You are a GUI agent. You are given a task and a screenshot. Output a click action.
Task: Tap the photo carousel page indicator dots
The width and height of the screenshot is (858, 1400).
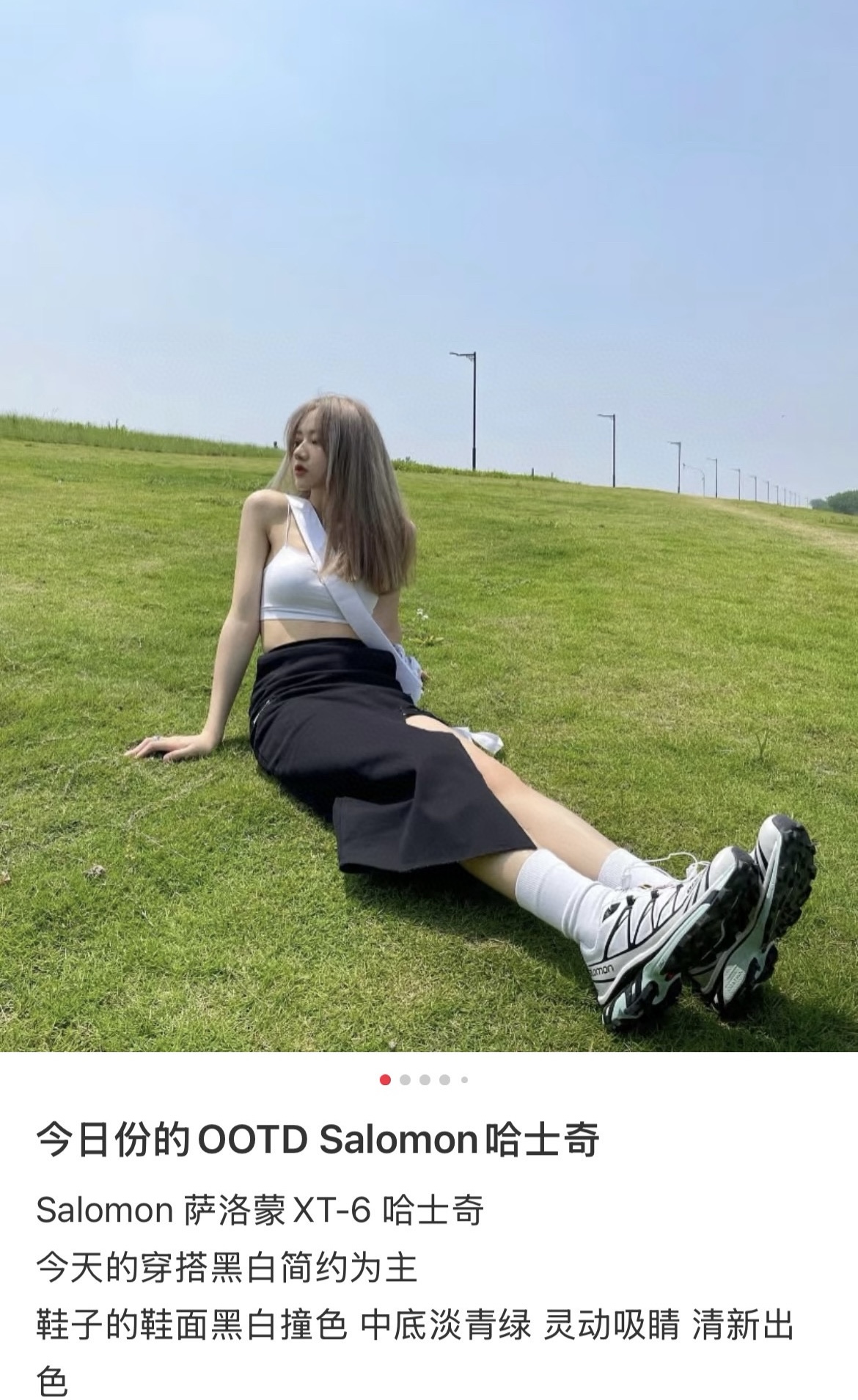pos(425,1079)
